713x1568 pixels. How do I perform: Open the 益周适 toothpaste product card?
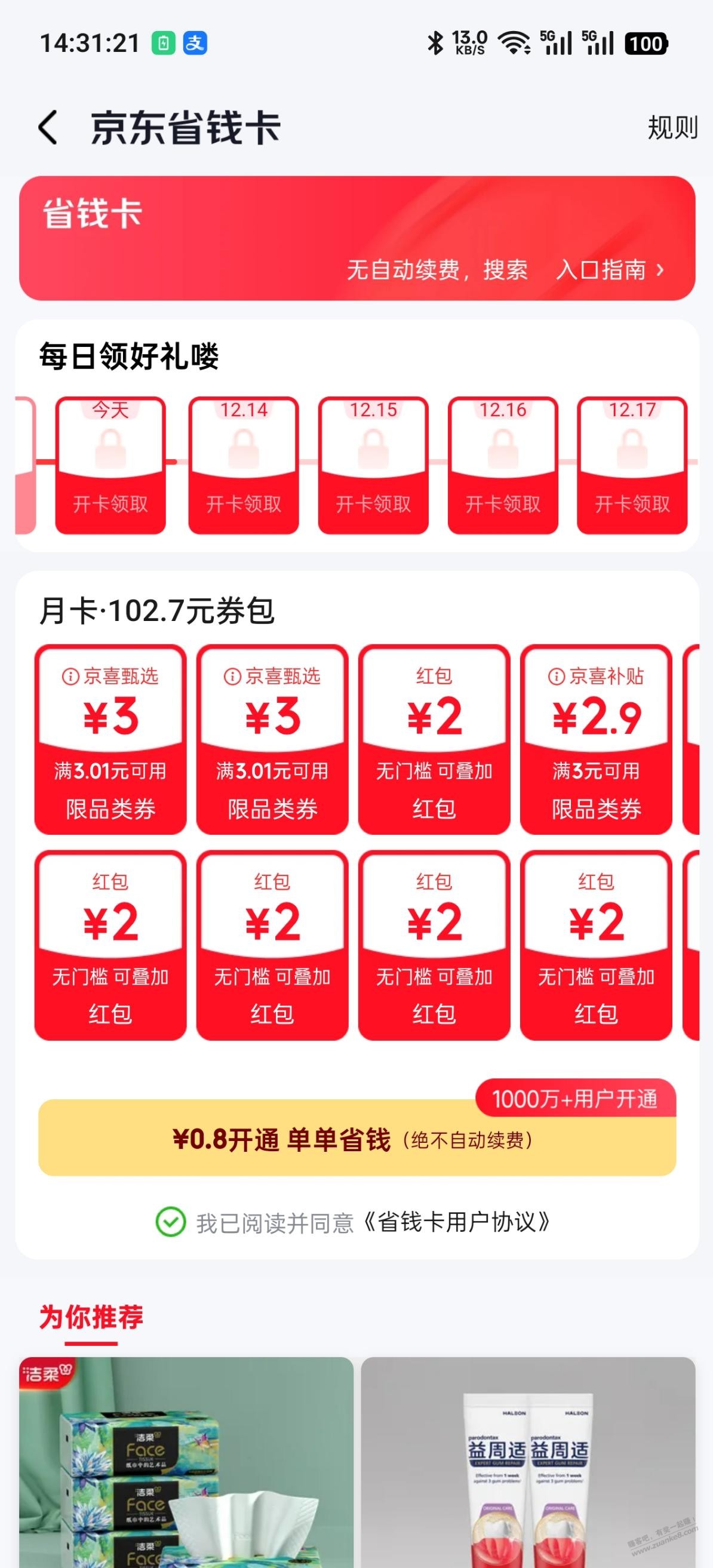(528, 1461)
